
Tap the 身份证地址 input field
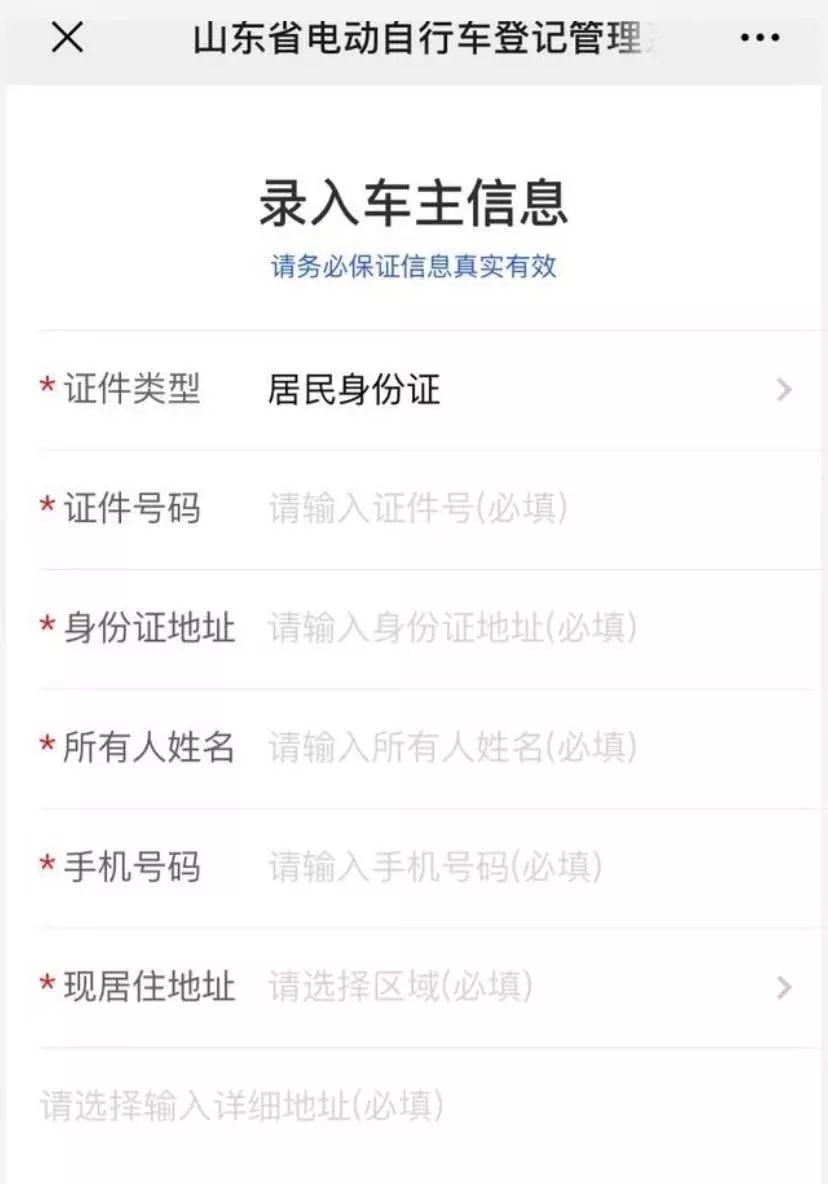pos(450,626)
